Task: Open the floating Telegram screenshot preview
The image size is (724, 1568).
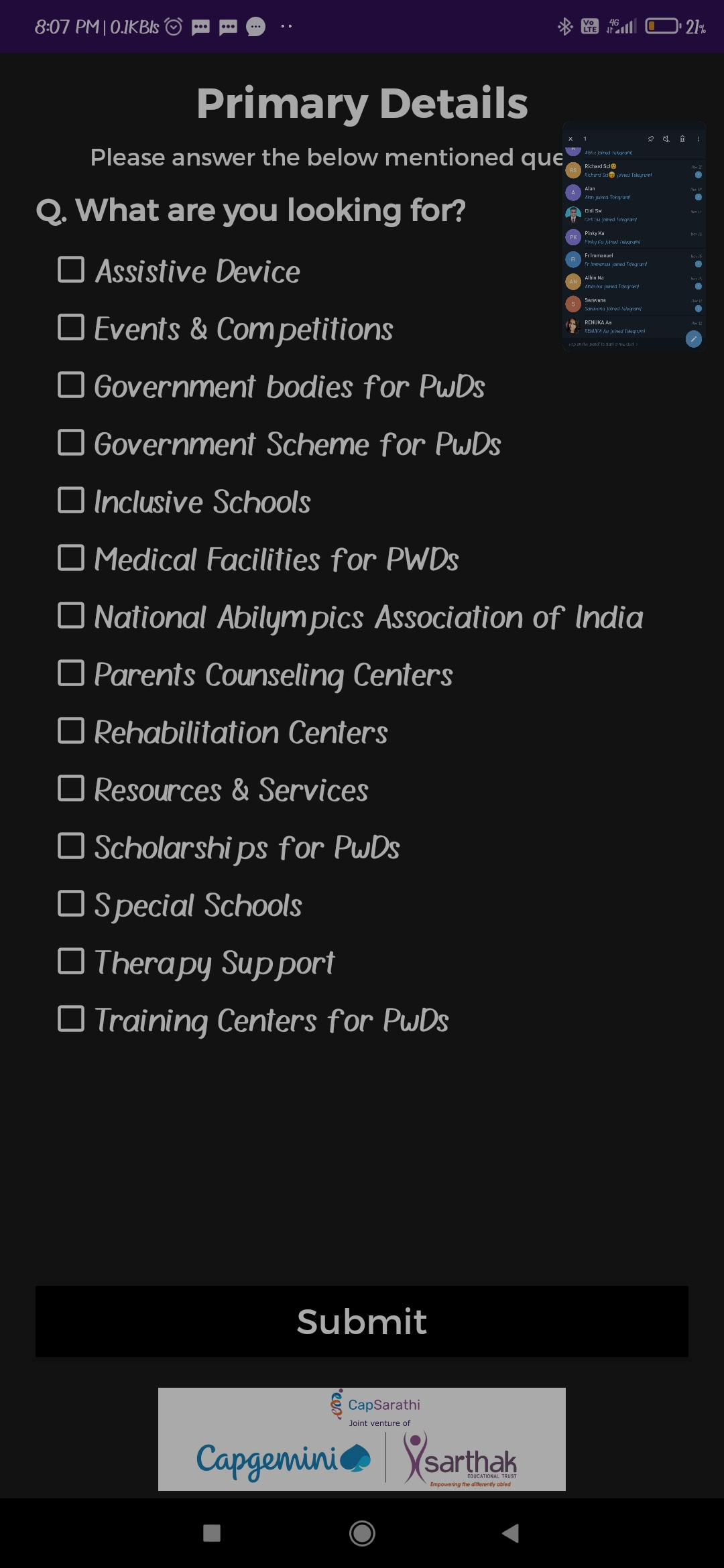Action: click(634, 236)
